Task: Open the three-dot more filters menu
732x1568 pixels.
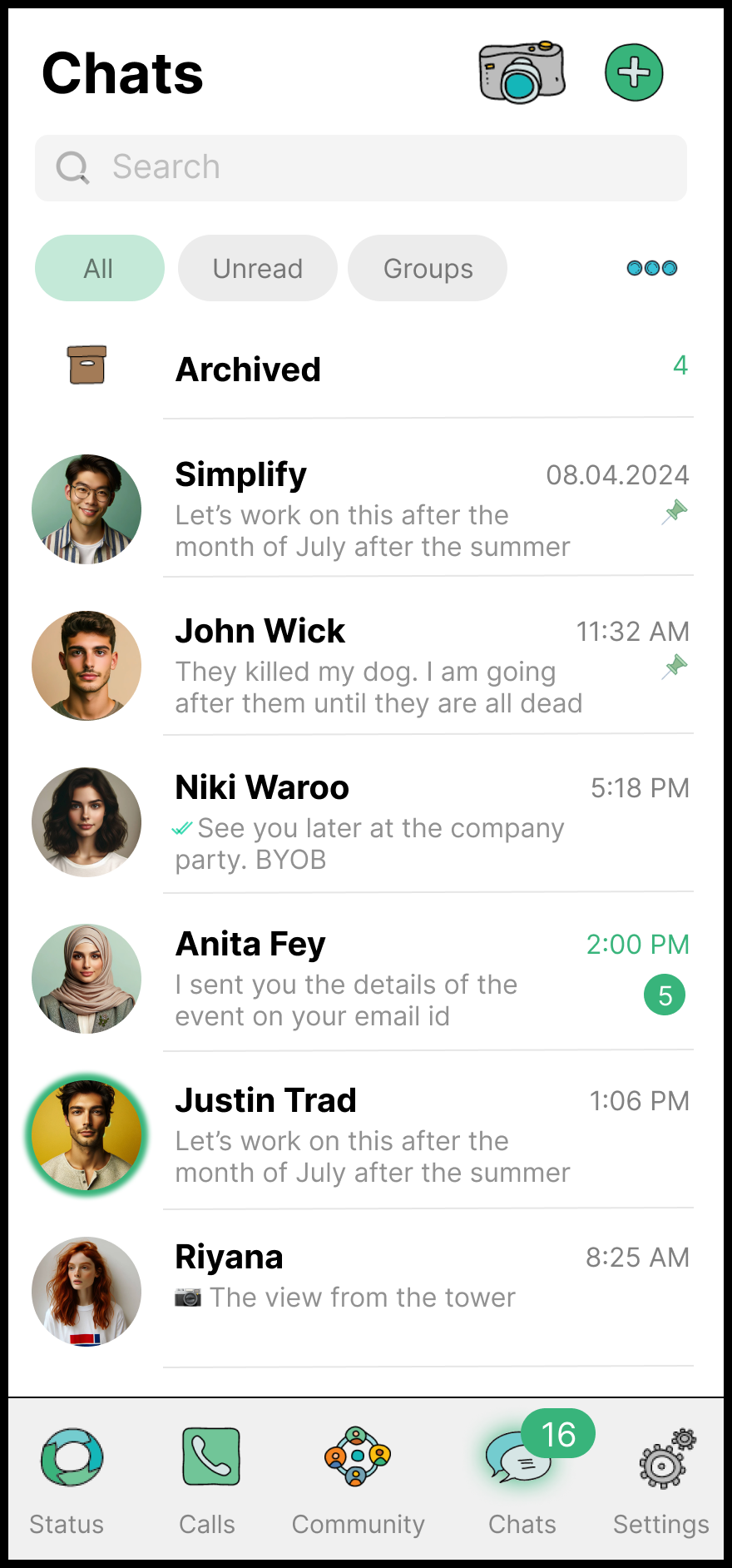Action: (651, 268)
